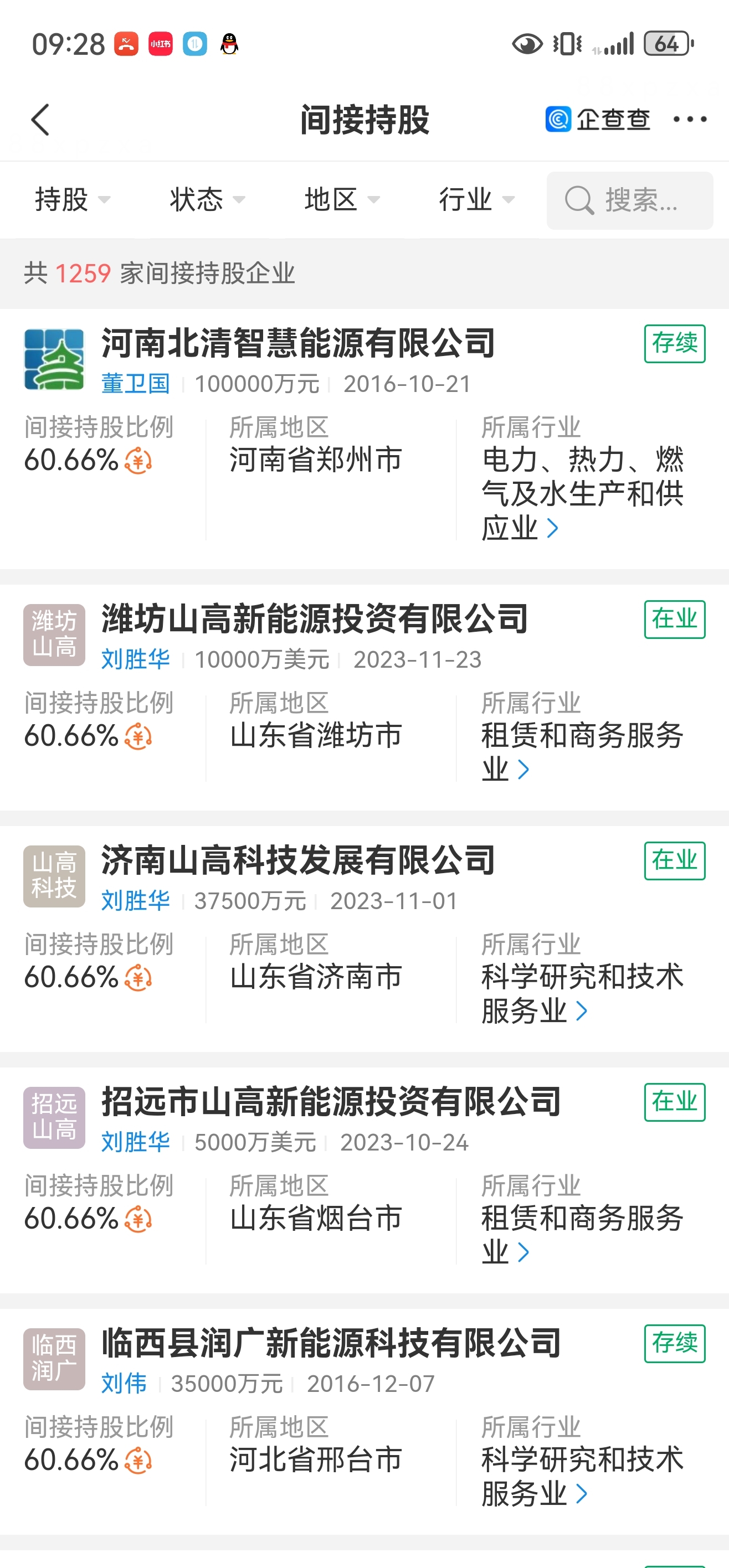729x1568 pixels.
Task: Open 电力、热力、燃气及水生产和供应业 industry link
Action: coord(582,493)
